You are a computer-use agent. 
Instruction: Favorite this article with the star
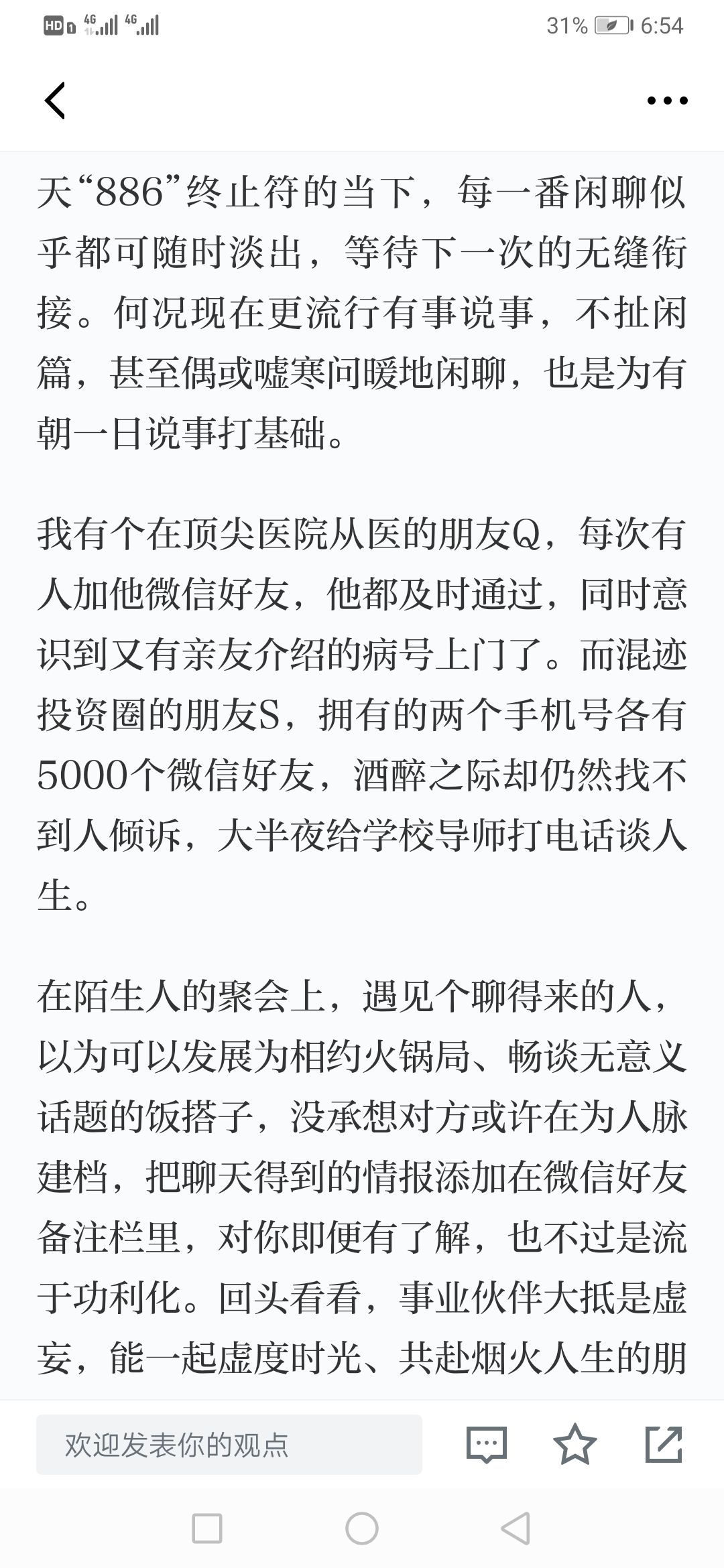(575, 1443)
